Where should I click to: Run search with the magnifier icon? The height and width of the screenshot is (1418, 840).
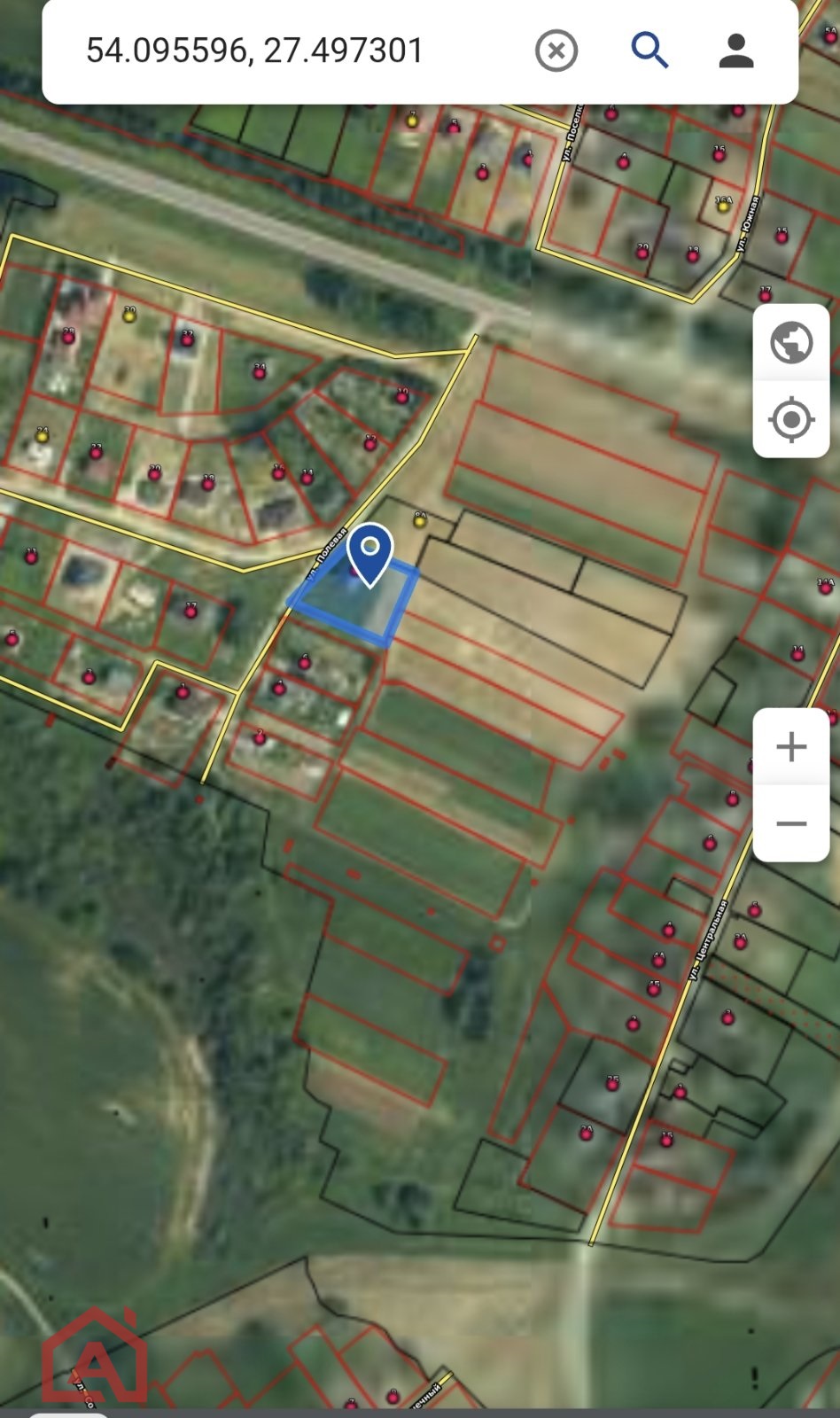(x=649, y=51)
